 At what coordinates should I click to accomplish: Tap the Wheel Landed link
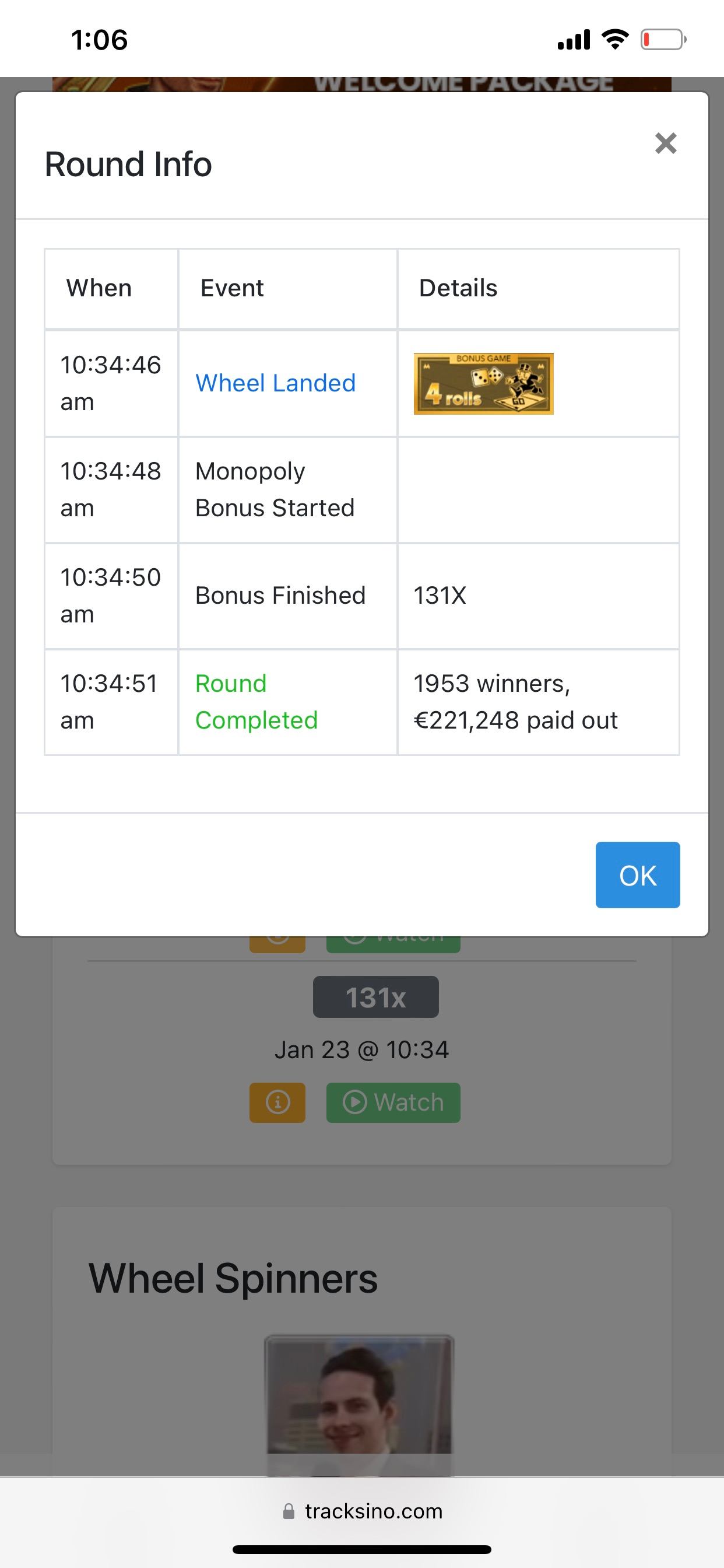(275, 383)
